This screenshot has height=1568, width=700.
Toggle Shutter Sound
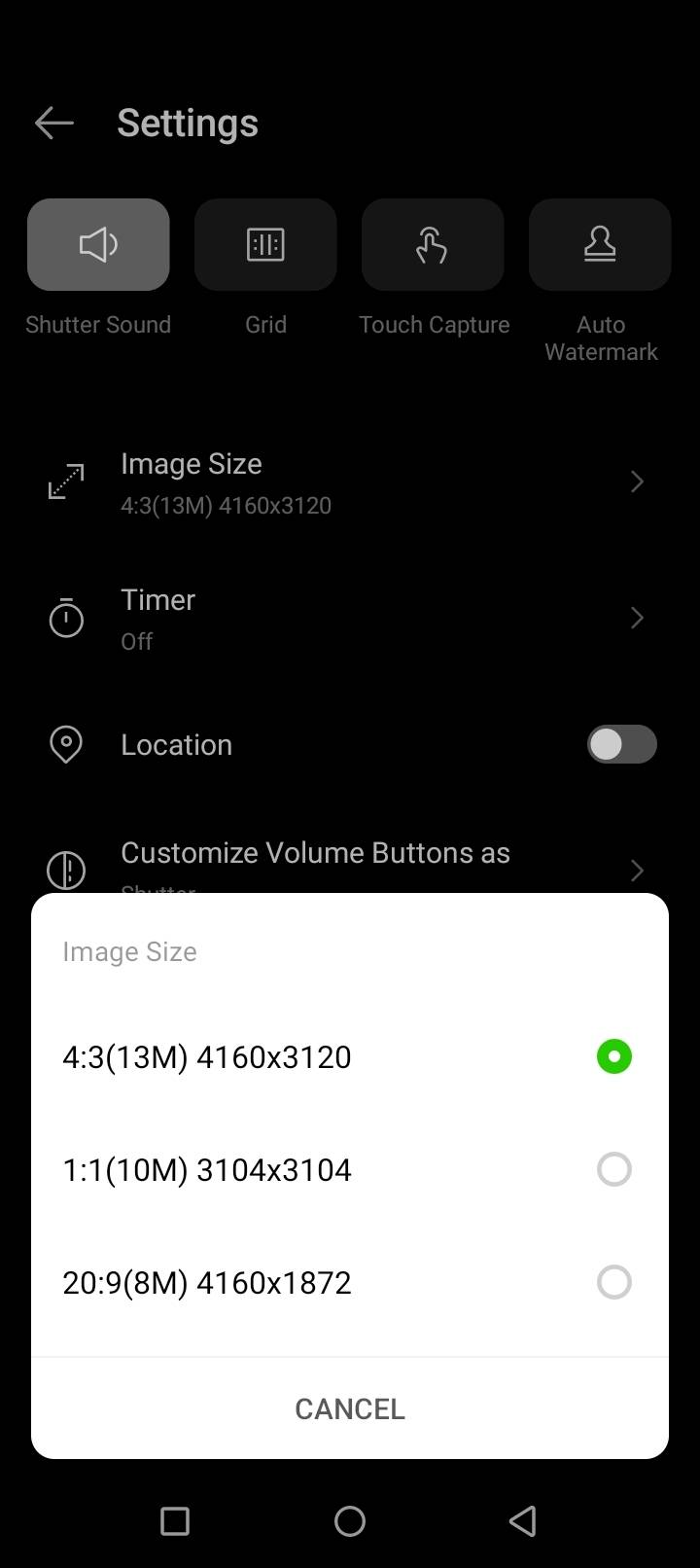pos(98,245)
